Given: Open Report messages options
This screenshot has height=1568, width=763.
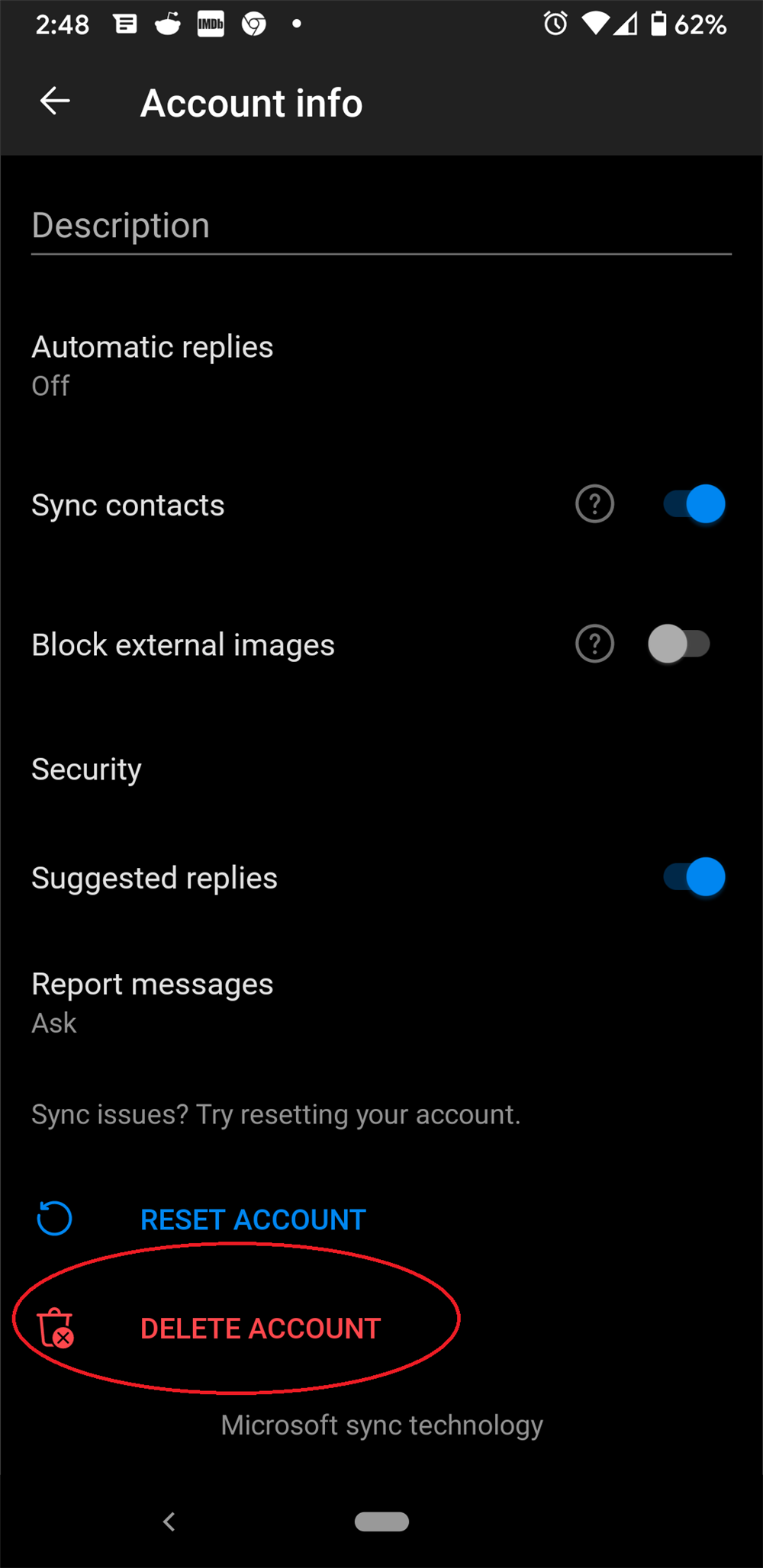Looking at the screenshot, I should [x=153, y=1001].
